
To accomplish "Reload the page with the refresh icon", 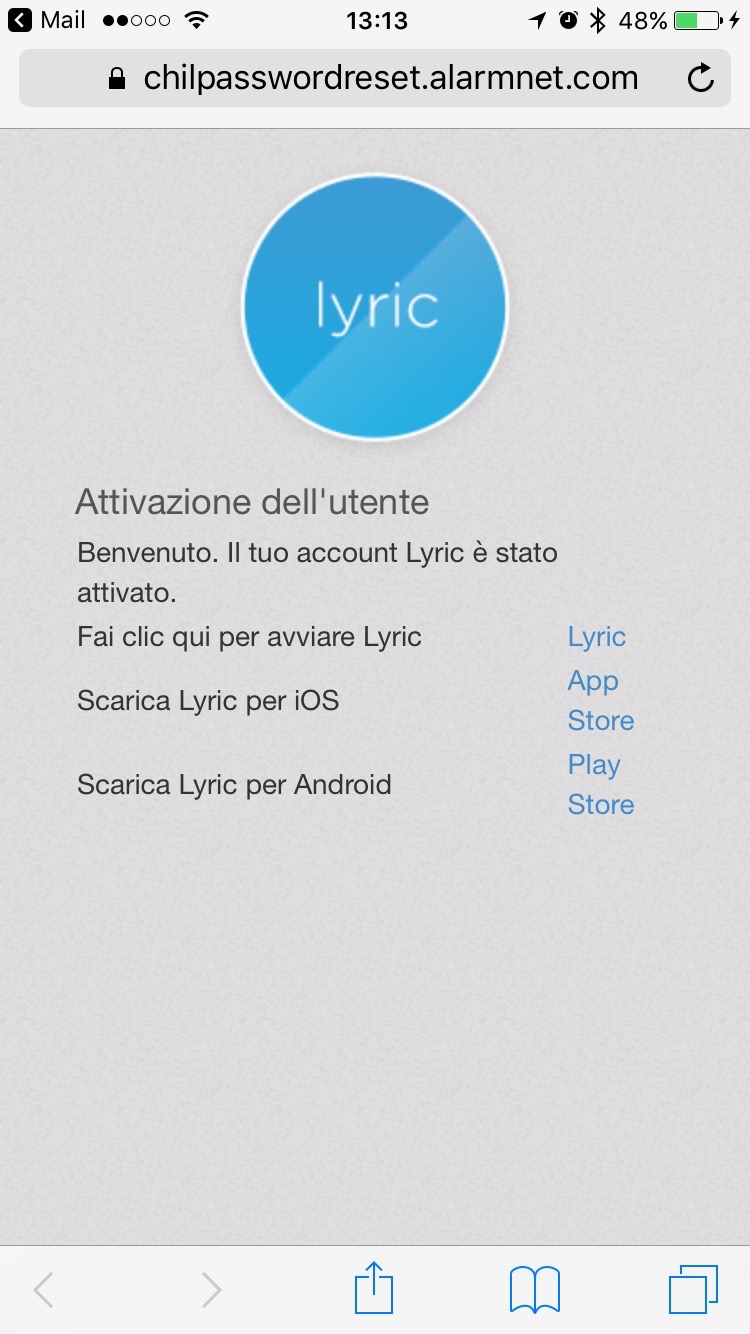I will coord(701,78).
